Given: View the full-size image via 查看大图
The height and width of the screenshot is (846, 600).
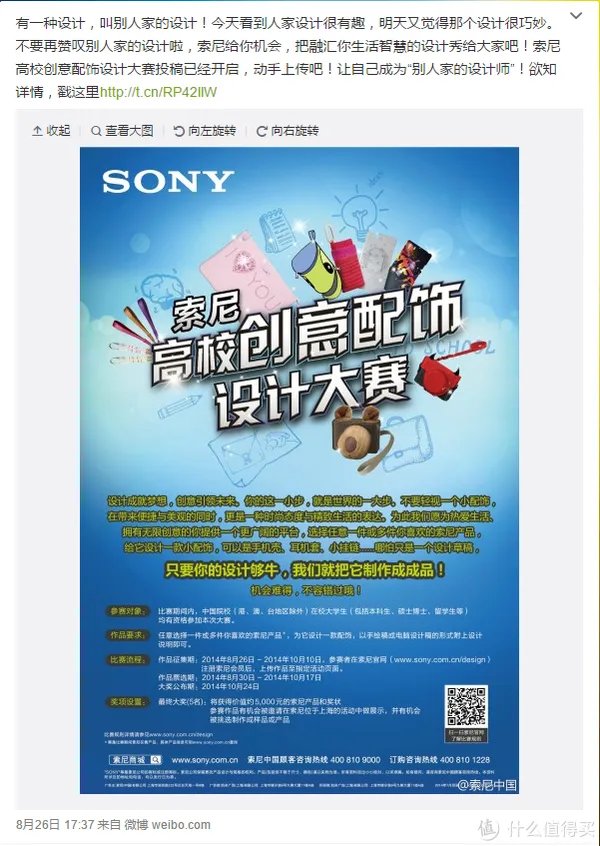Looking at the screenshot, I should click(x=122, y=131).
